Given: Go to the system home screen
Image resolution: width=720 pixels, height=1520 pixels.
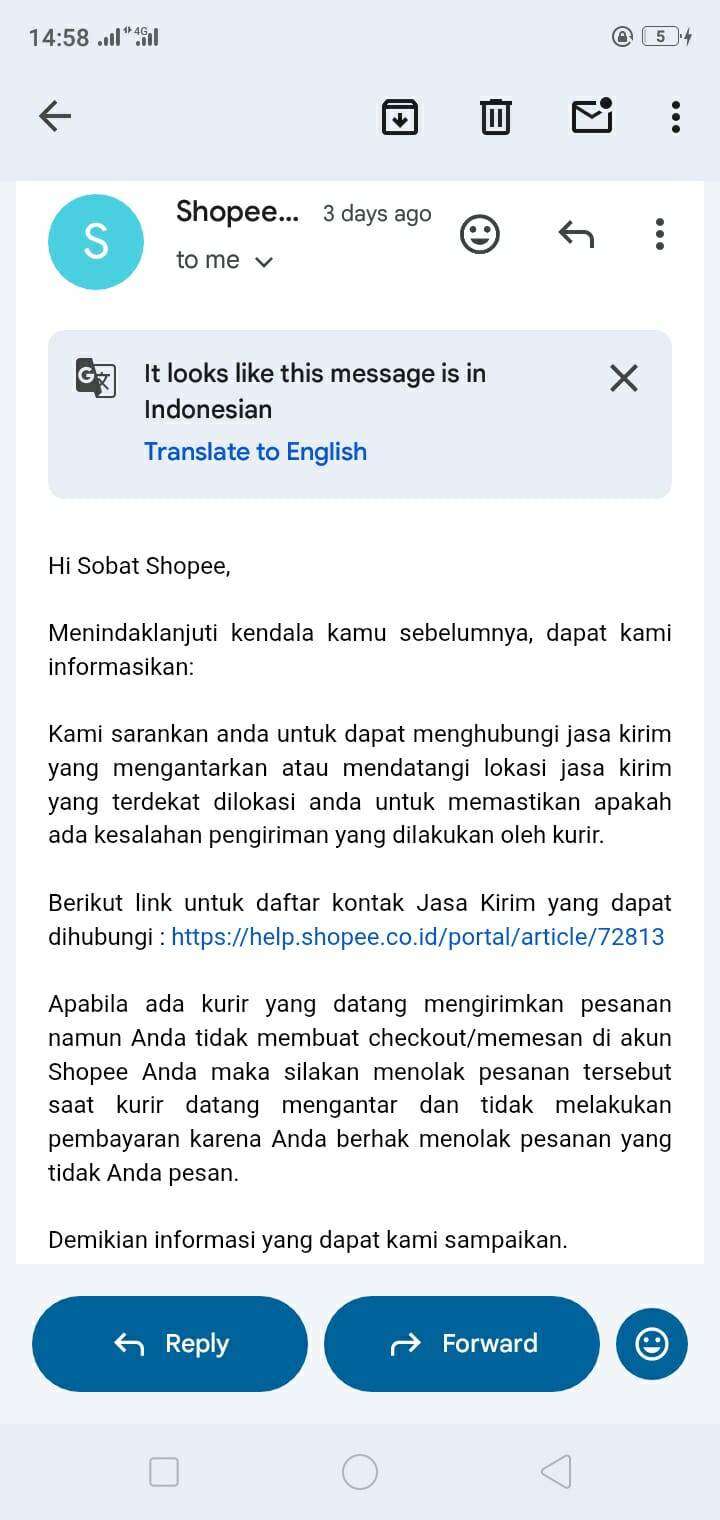Looking at the screenshot, I should (x=360, y=1472).
